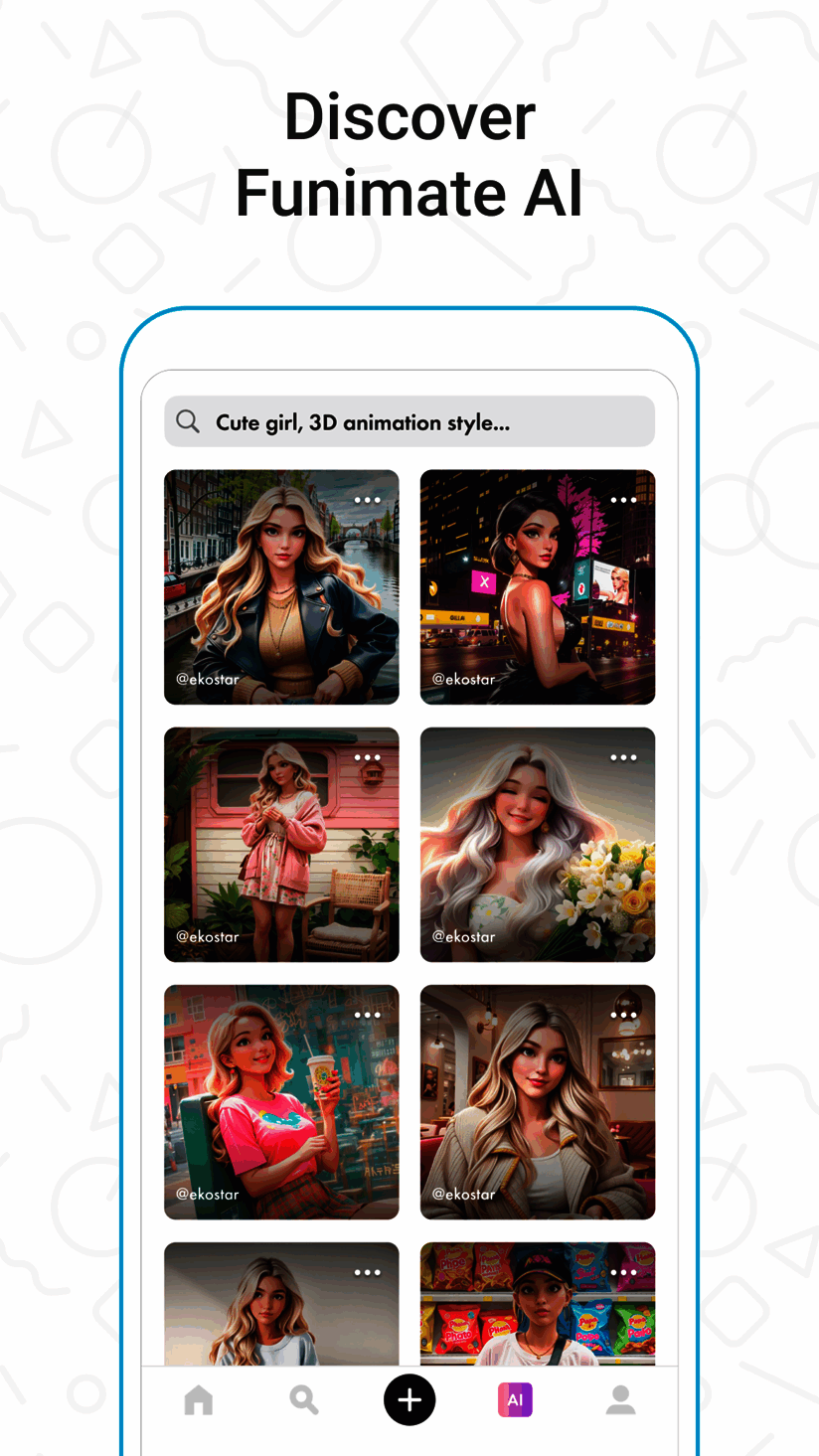The image size is (819, 1456).
Task: Select the Home icon in bottom navigation
Action: tap(198, 1399)
